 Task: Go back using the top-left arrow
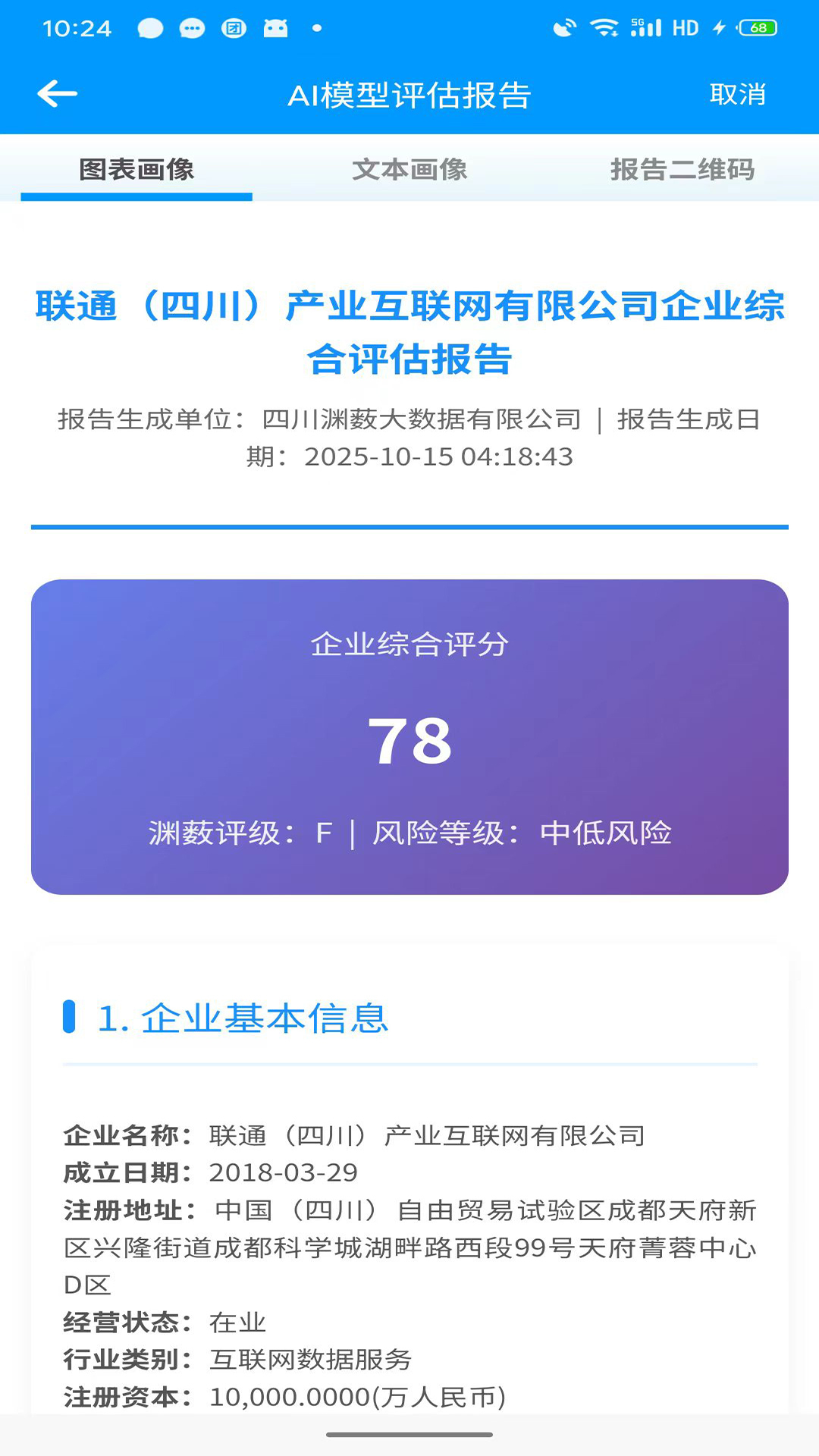point(58,94)
